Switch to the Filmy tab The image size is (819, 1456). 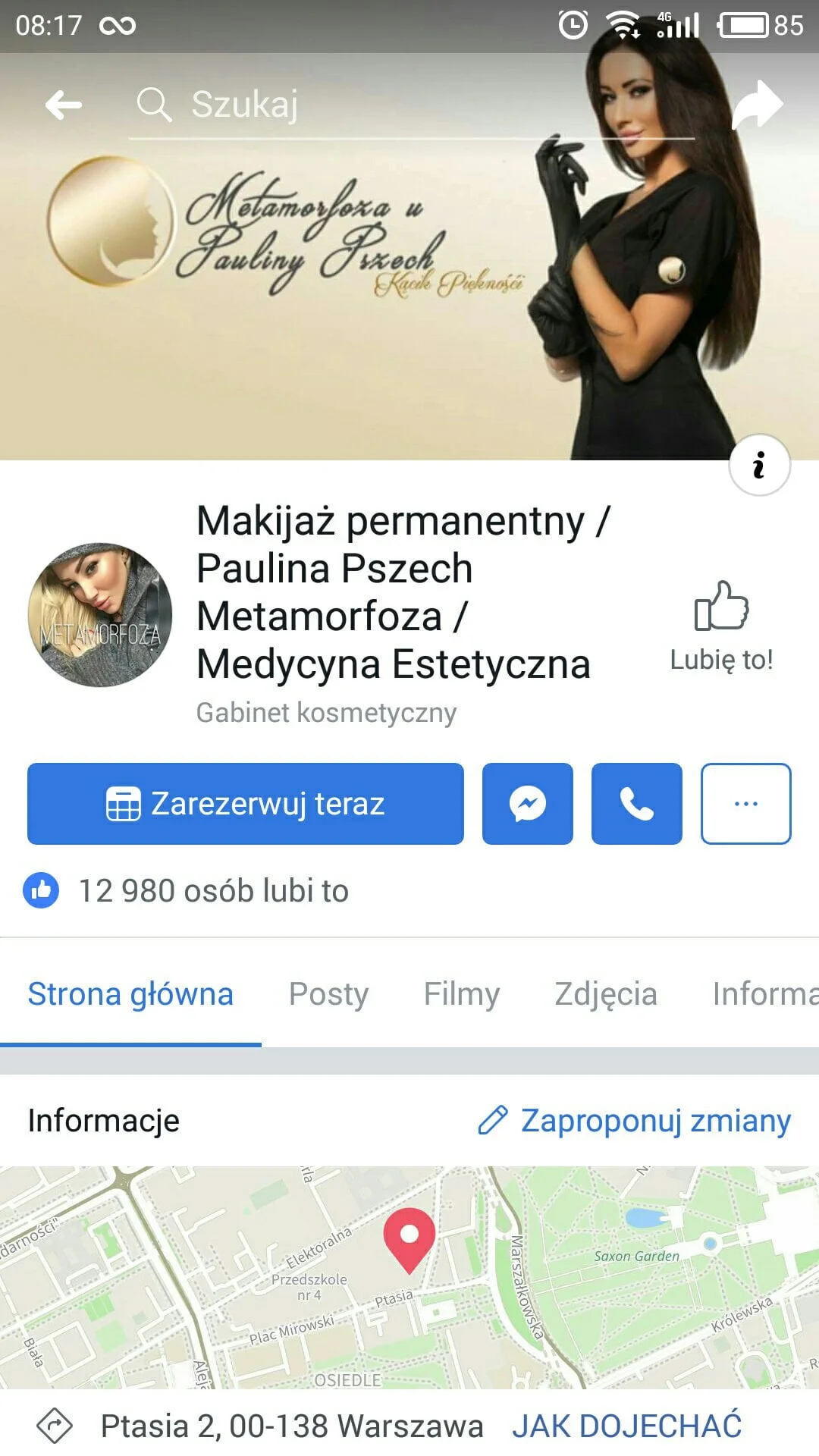[462, 993]
